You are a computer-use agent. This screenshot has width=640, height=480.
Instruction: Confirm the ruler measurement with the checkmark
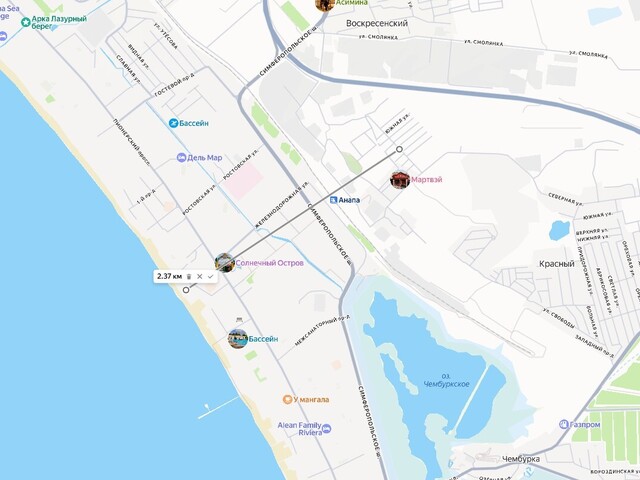pyautogui.click(x=210, y=276)
